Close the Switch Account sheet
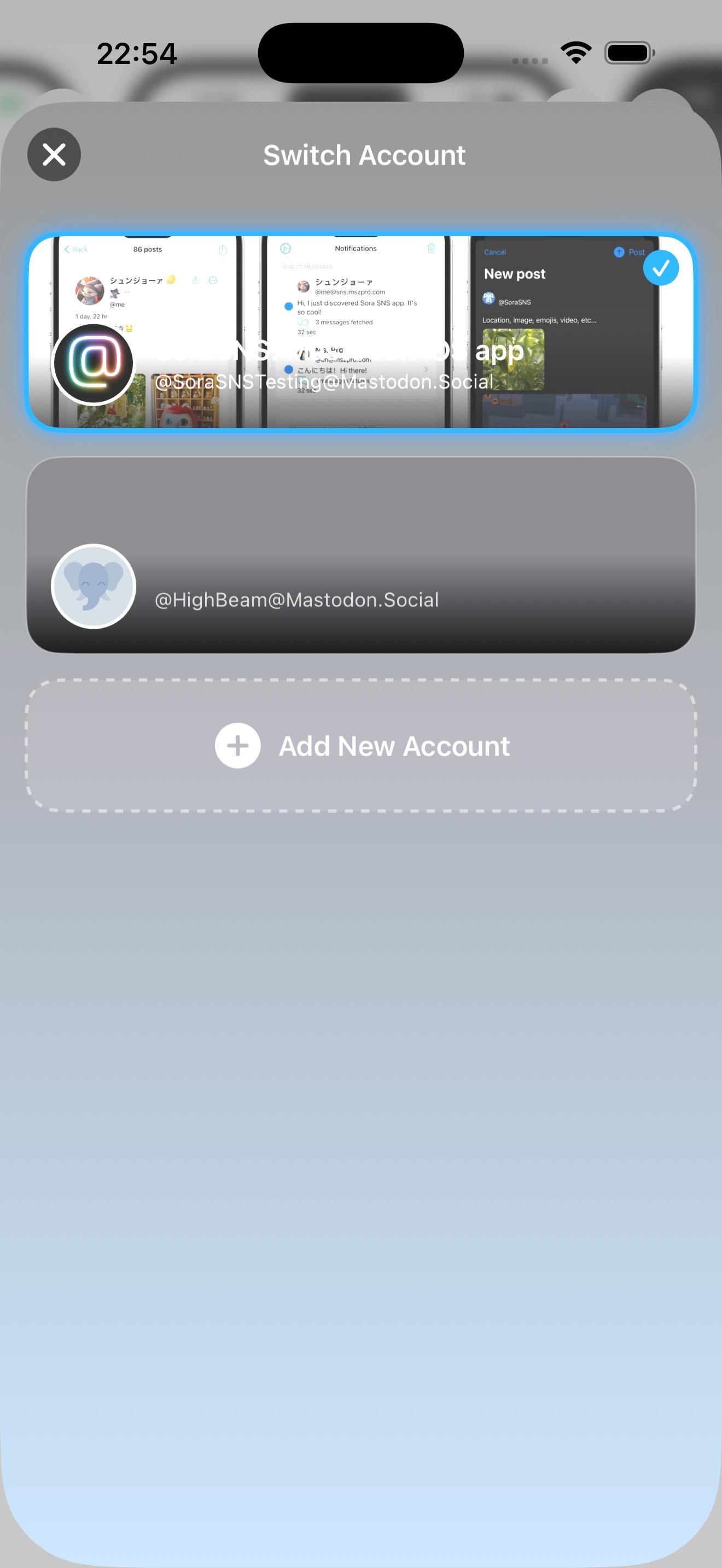The height and width of the screenshot is (1568, 722). [54, 155]
